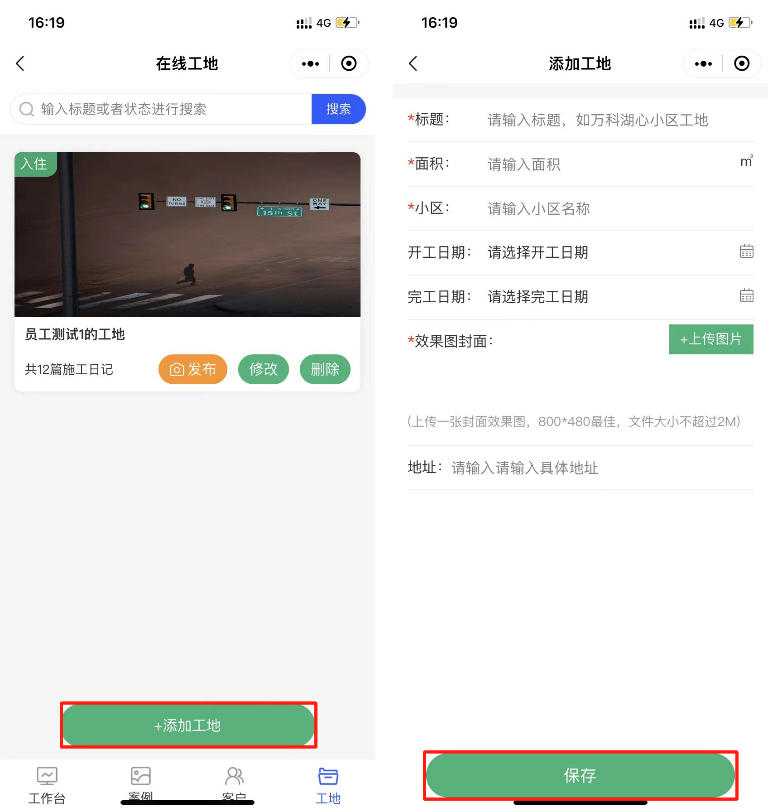This screenshot has height=812, width=768.
Task: Delete 员工测试1的工地 with 删除
Action: click(325, 369)
